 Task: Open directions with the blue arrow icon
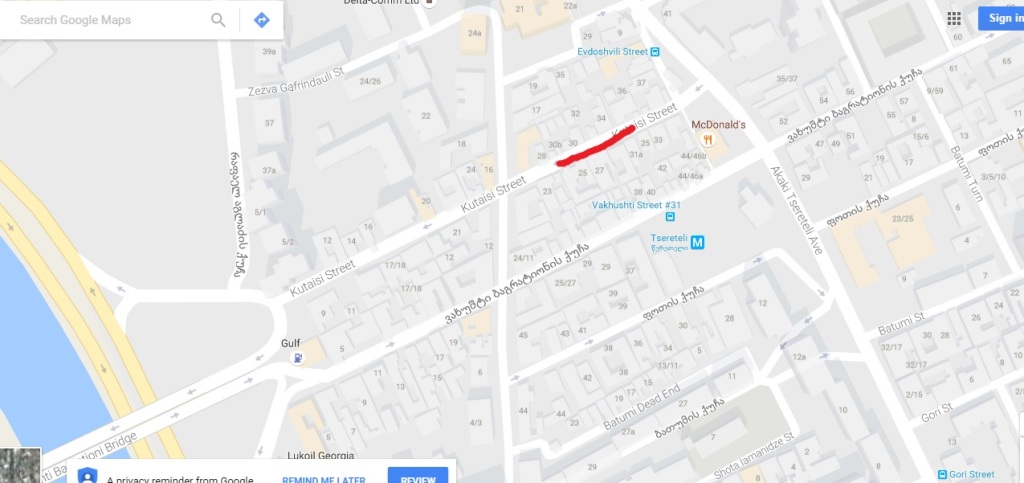[x=261, y=20]
